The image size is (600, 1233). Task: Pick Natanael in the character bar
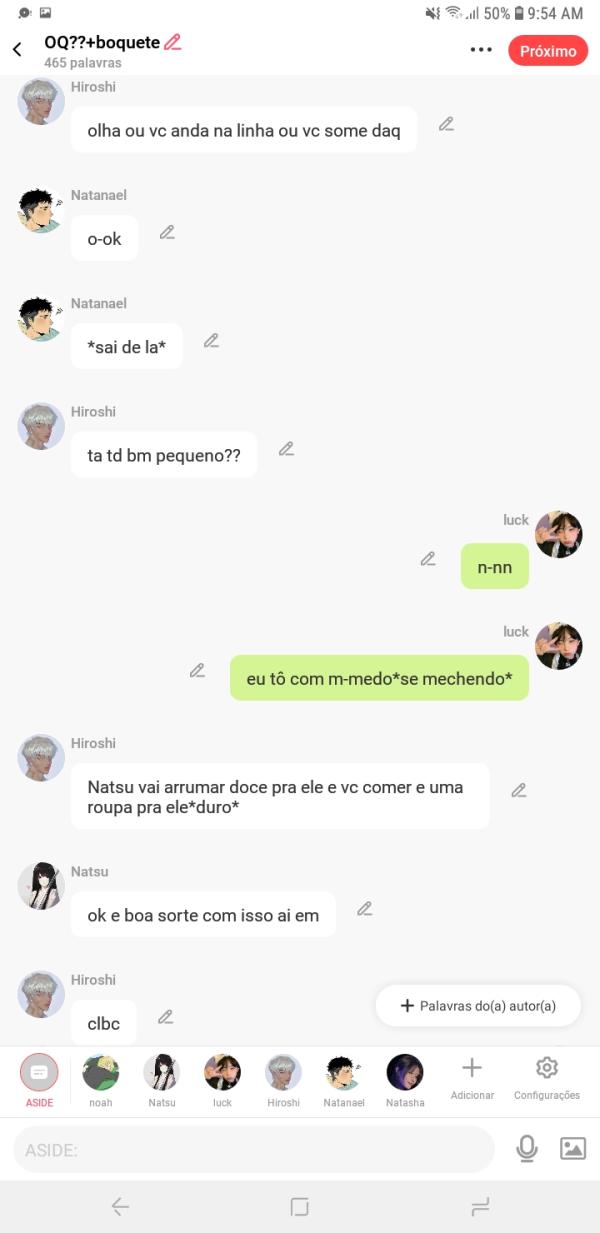coord(344,1073)
